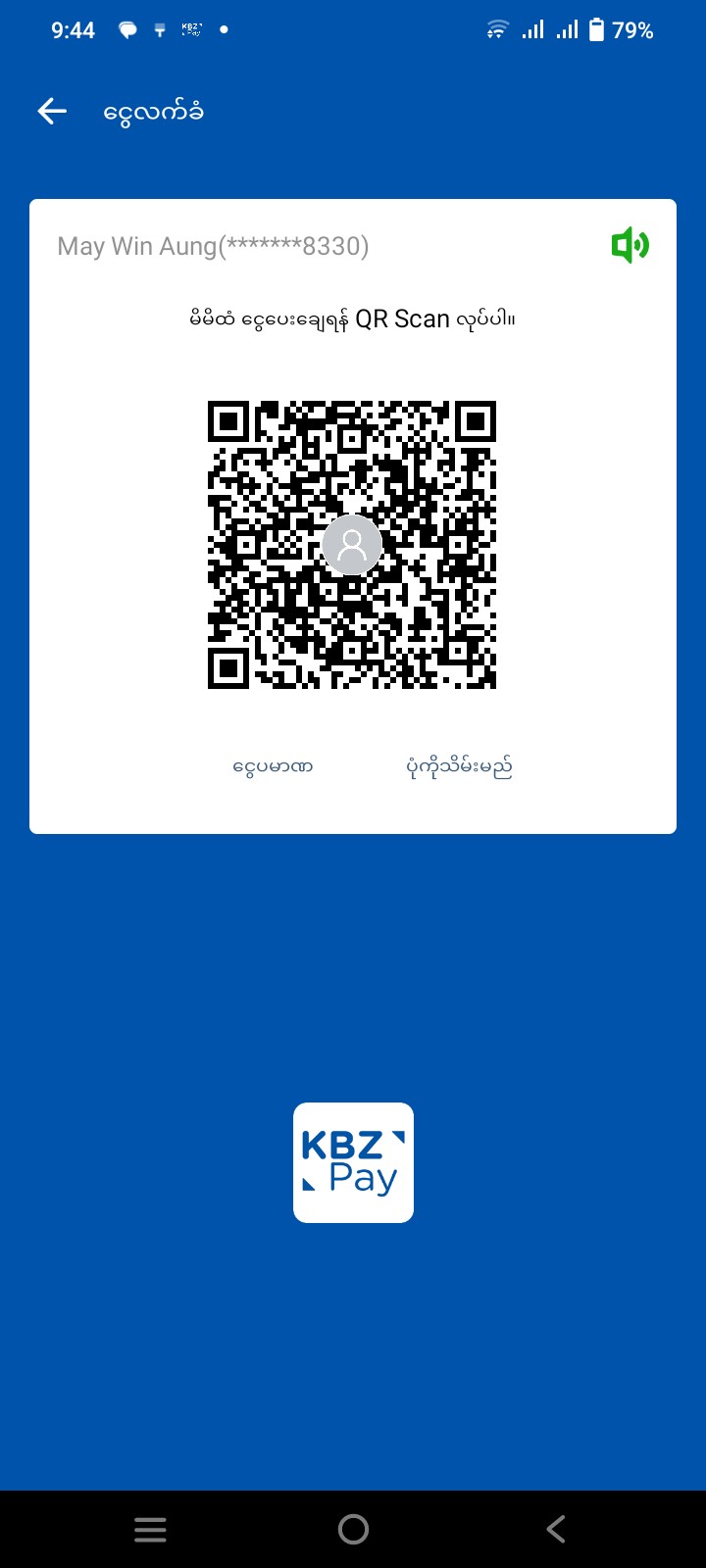
Task: Open recent apps from the navigation bar
Action: click(x=150, y=1529)
